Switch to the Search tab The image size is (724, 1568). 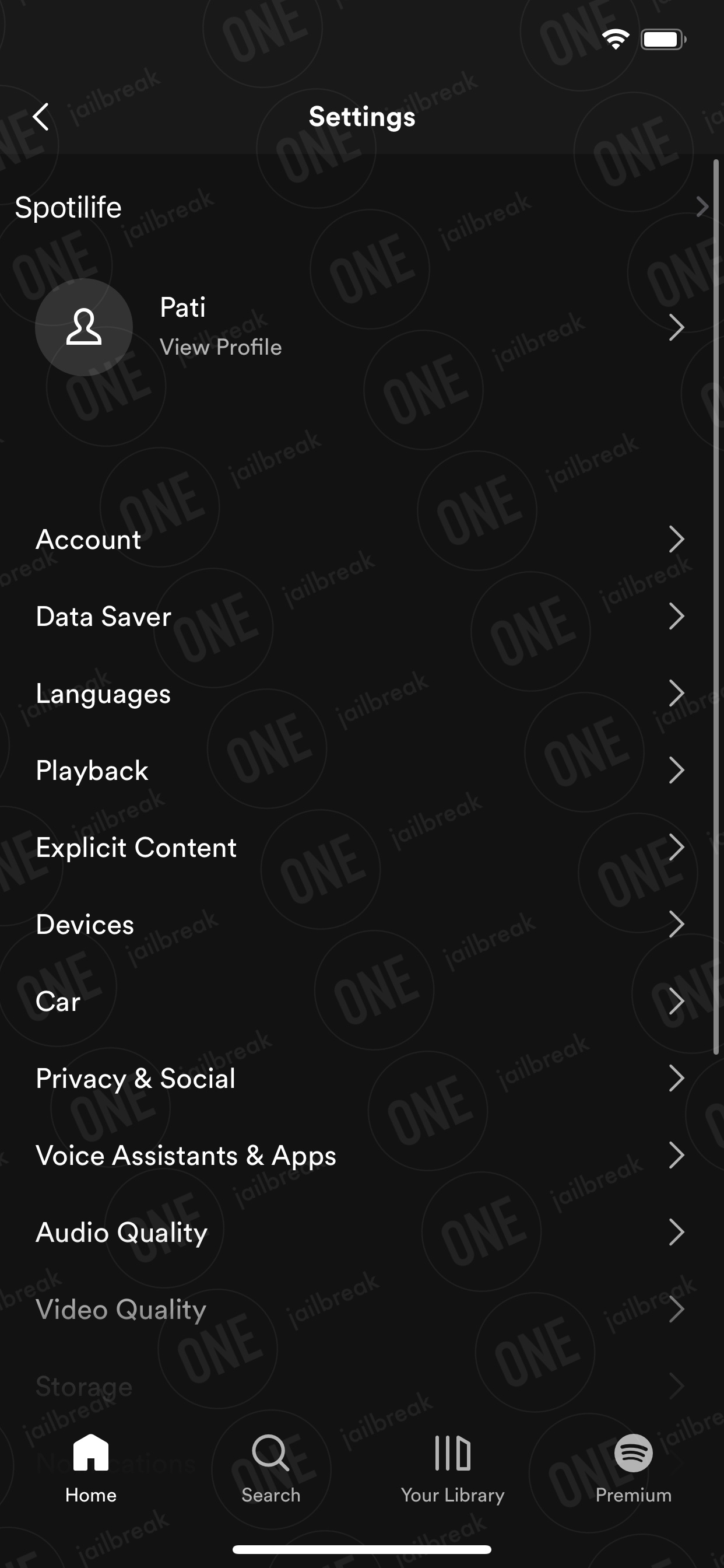271,1468
